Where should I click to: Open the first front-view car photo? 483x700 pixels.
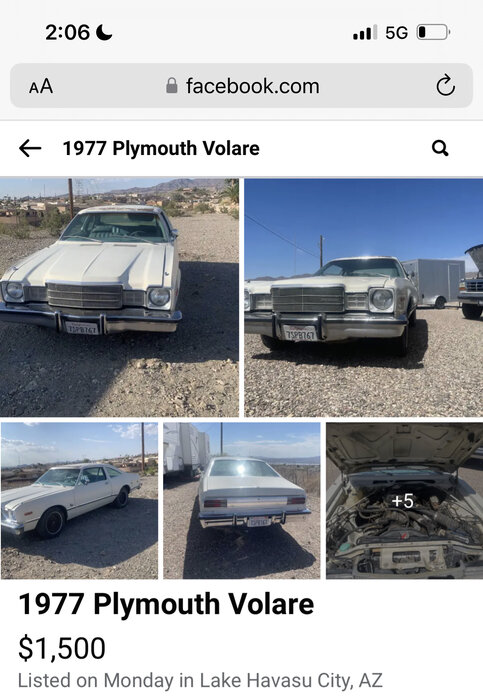119,298
